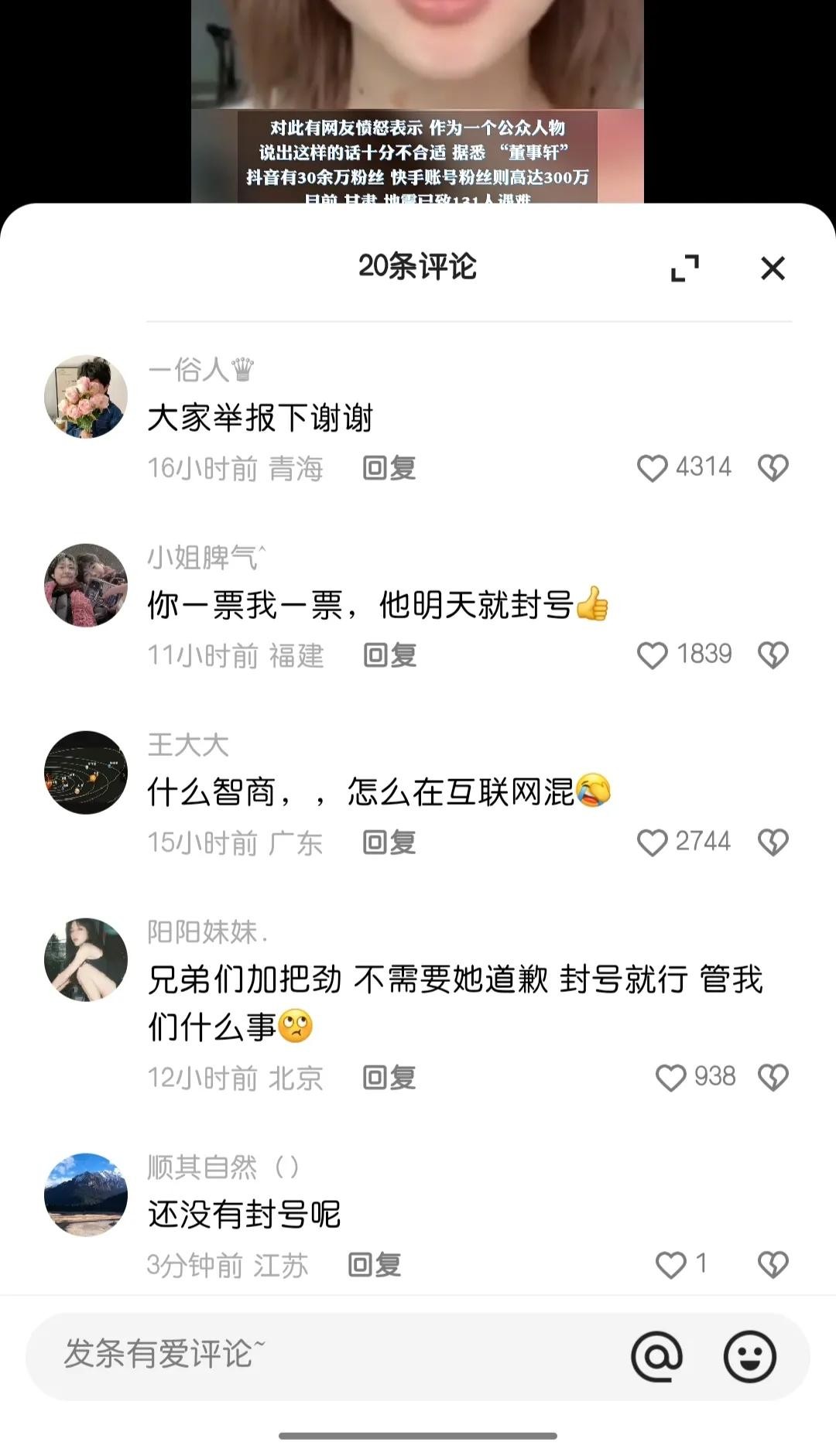This screenshot has width=836, height=1456.
Task: Like 阳阳妹妹's comment
Action: click(x=670, y=1078)
